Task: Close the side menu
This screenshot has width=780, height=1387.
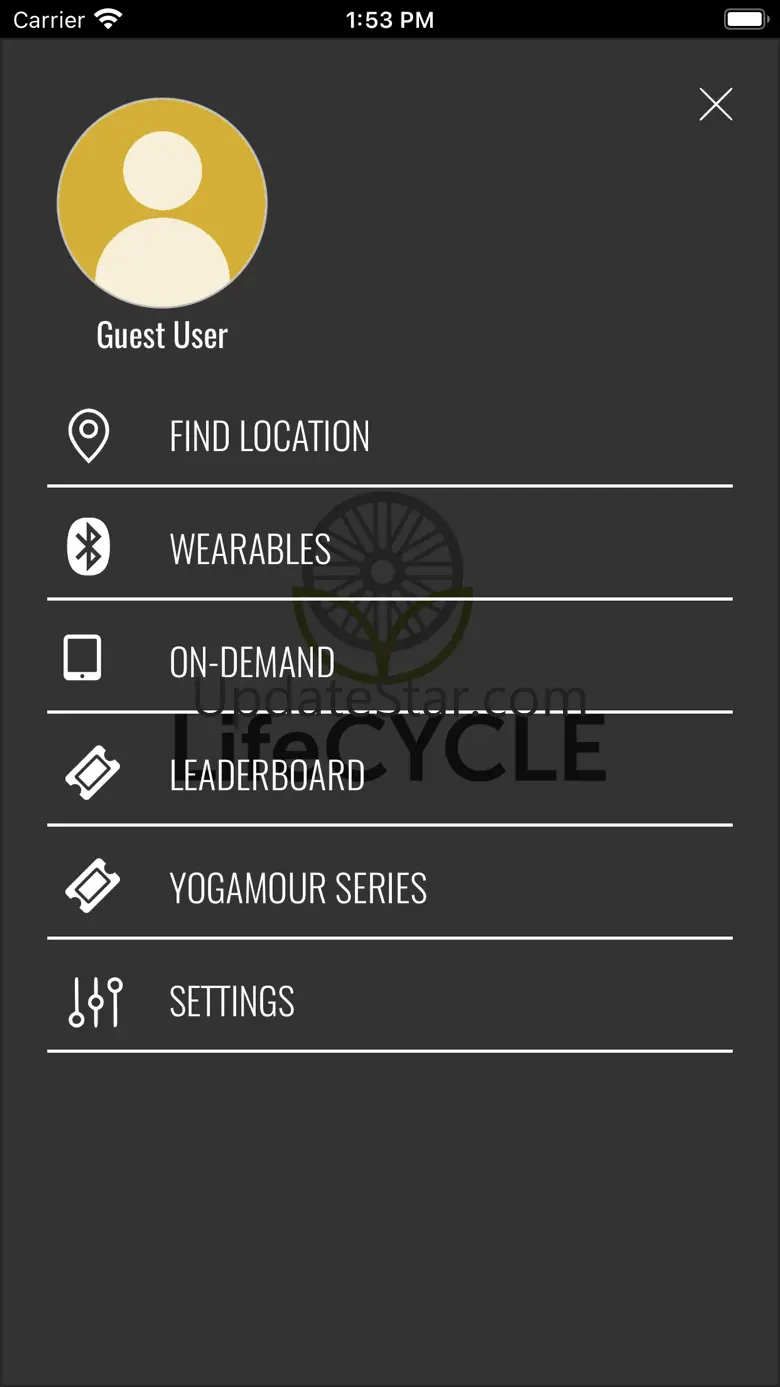Action: pos(716,104)
